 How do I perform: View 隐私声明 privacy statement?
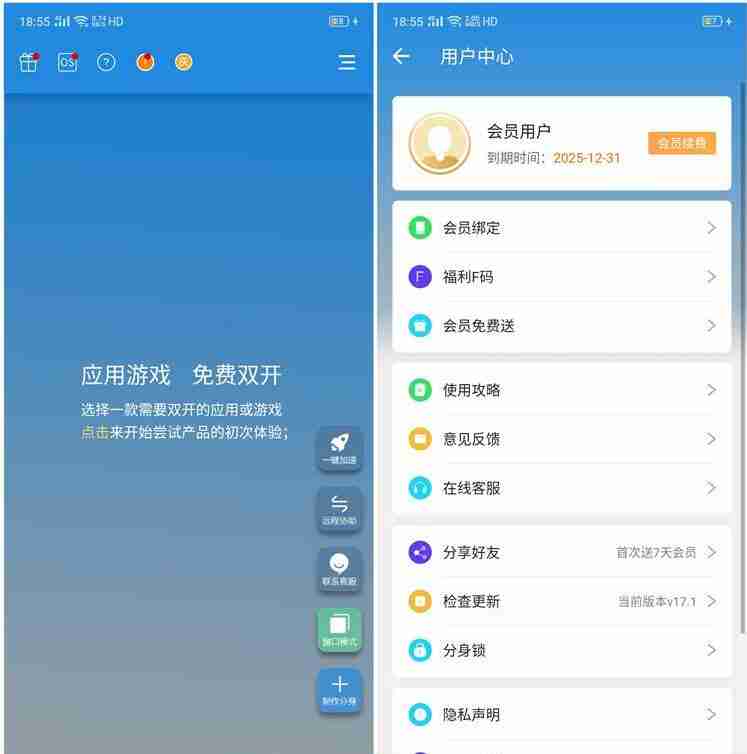561,714
